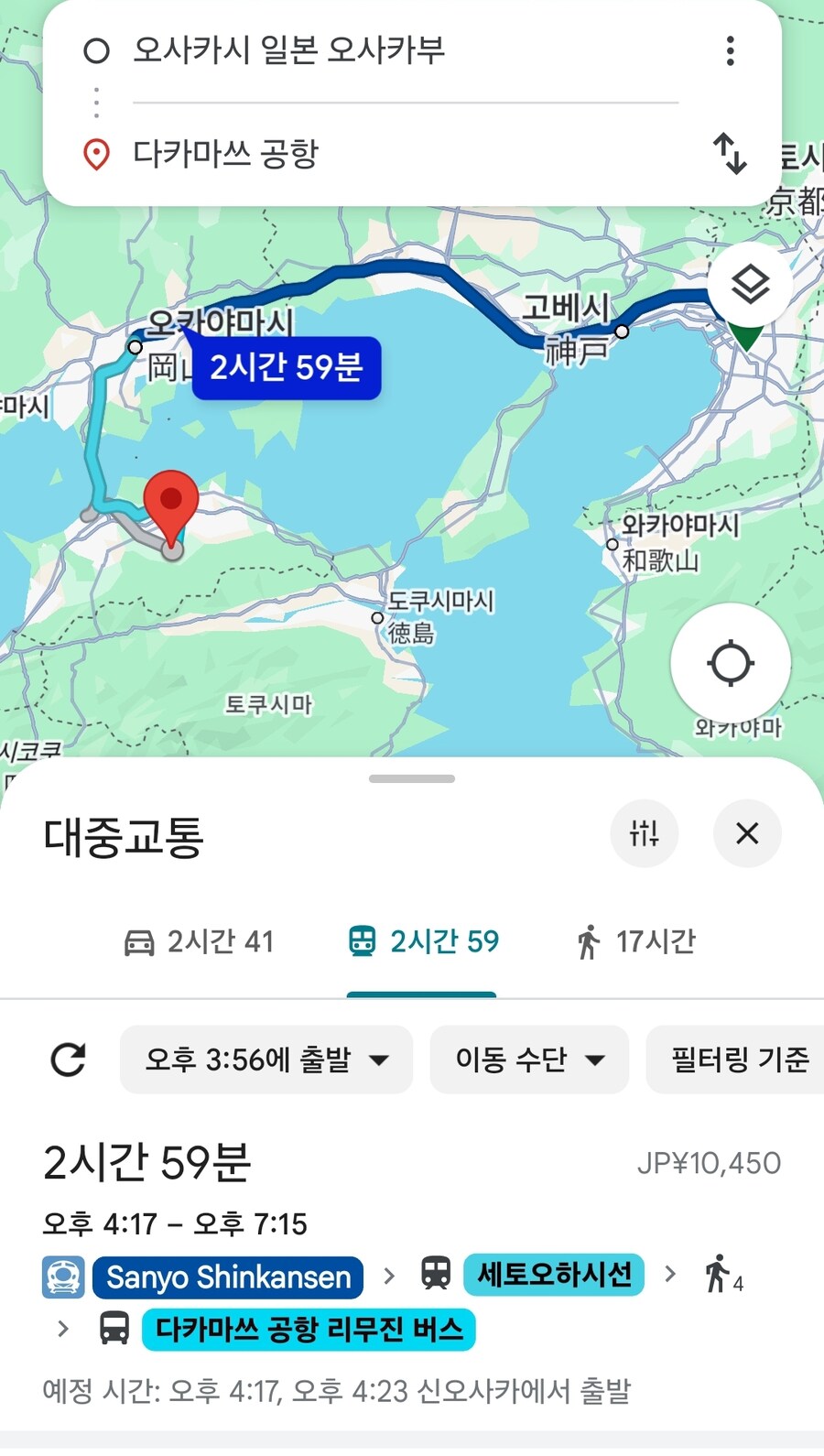Select the transit tab 2시간 59

pos(423,941)
